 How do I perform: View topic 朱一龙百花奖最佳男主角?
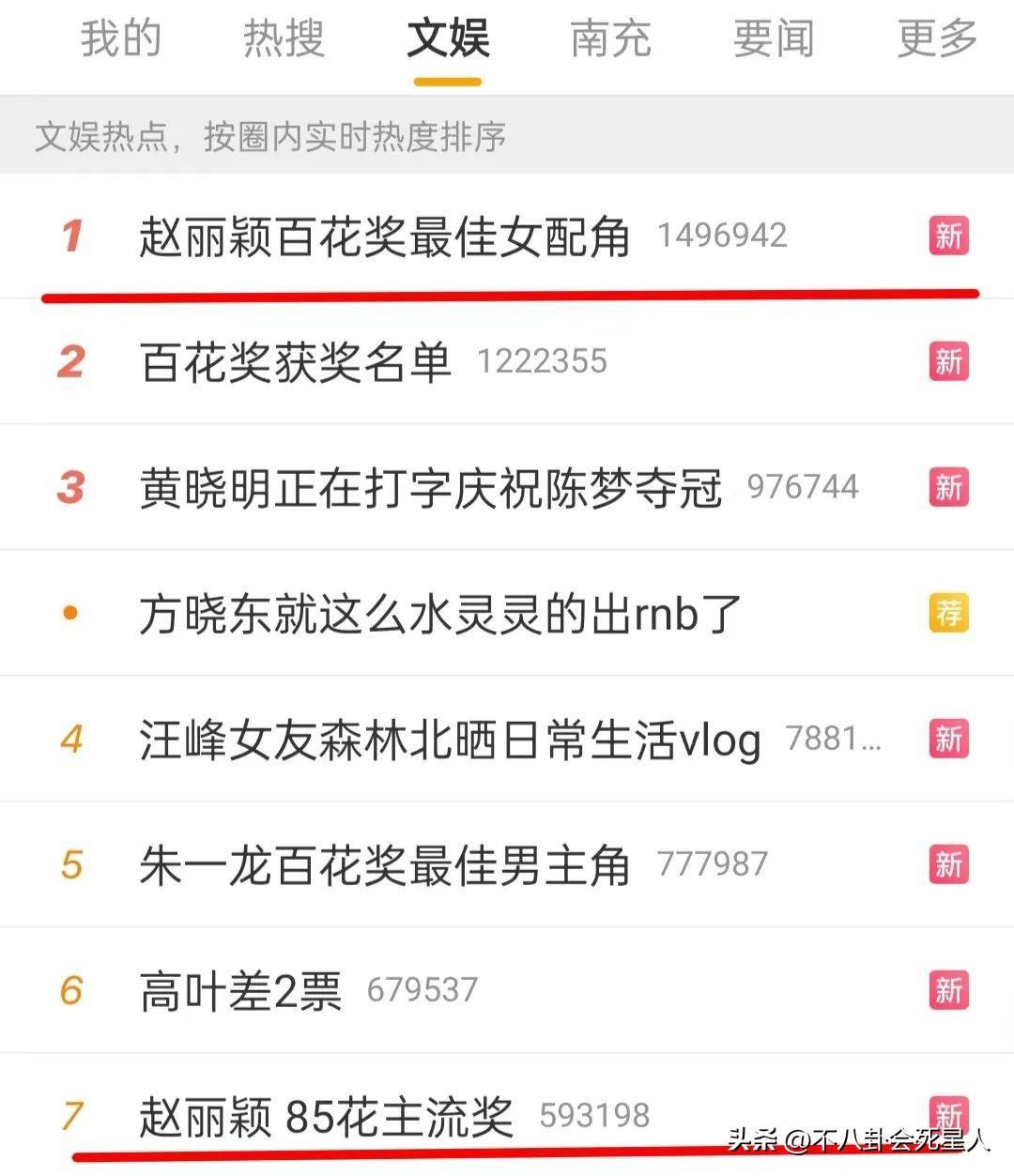[x=385, y=864]
